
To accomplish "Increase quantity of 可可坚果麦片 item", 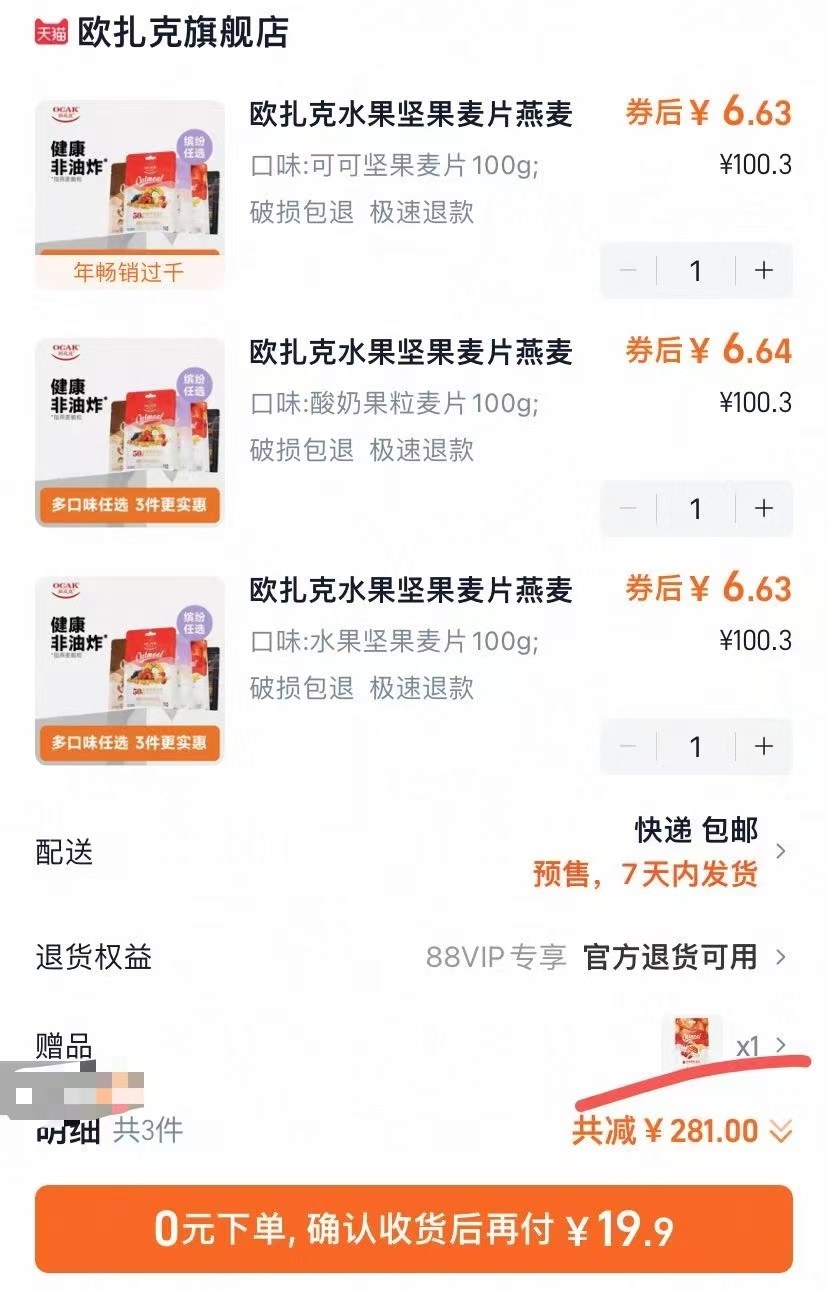I will (763, 270).
